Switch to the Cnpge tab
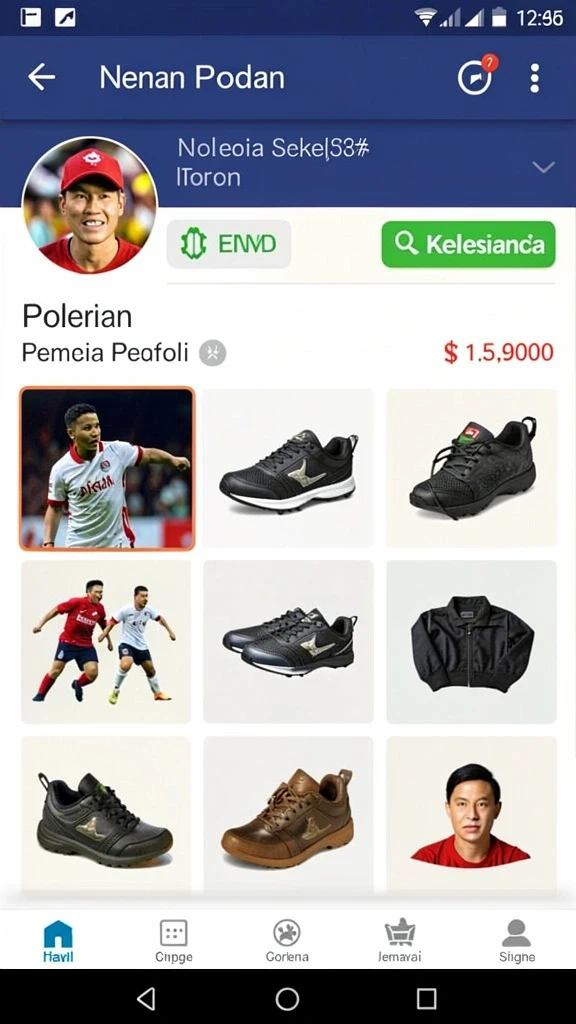 [174, 941]
